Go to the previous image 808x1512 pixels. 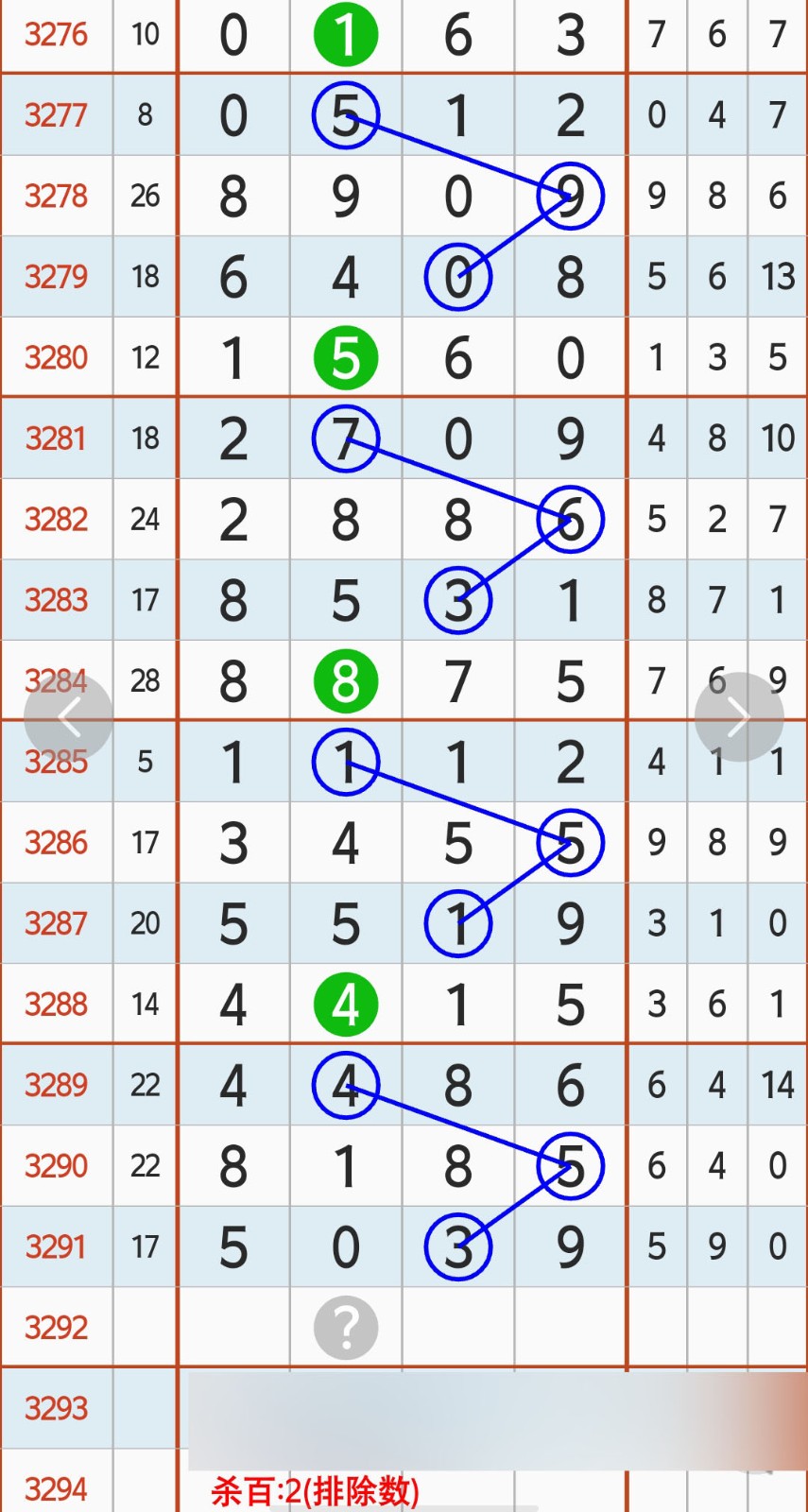pyautogui.click(x=68, y=717)
